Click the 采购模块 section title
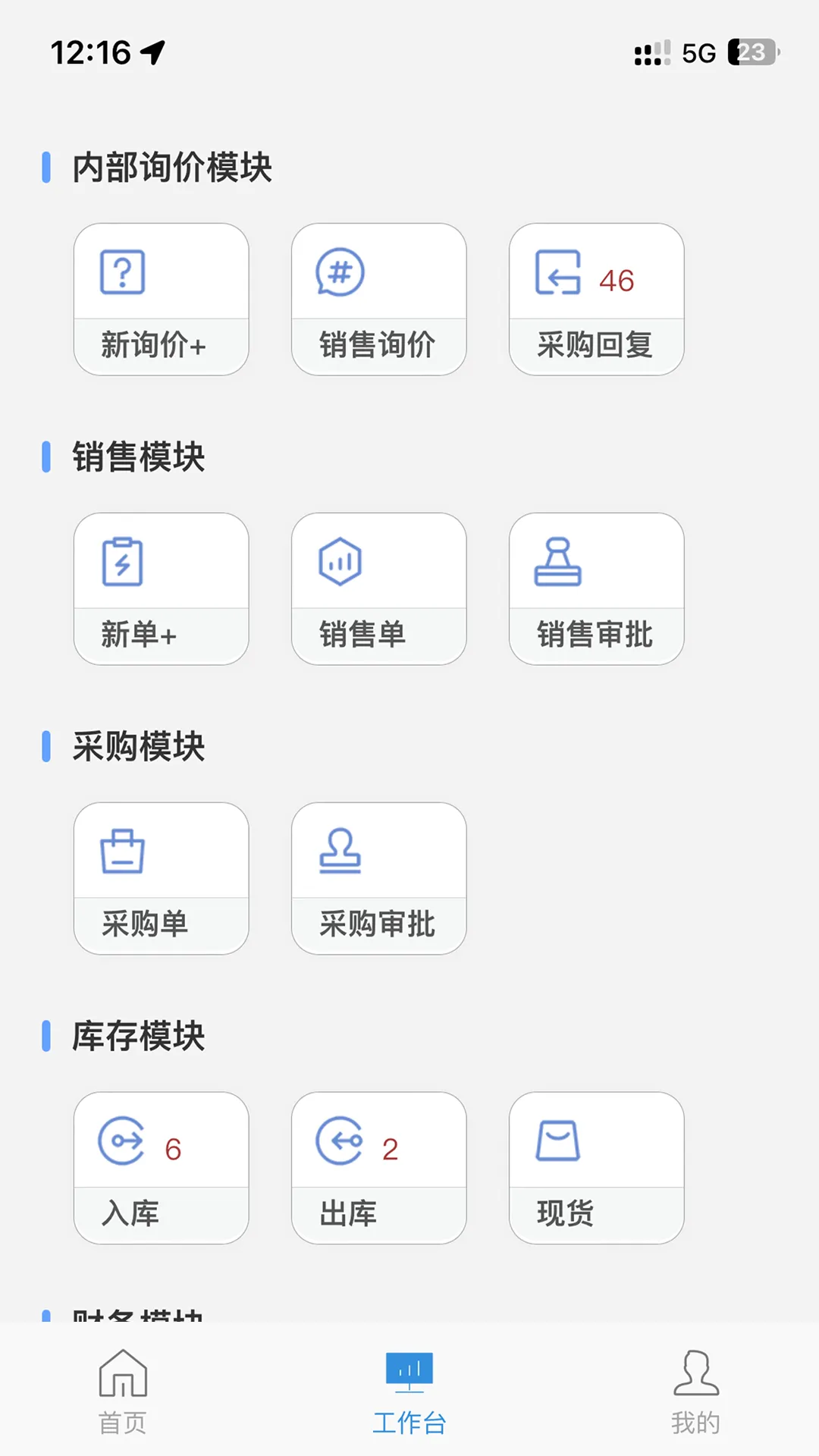Image resolution: width=819 pixels, height=1456 pixels. click(x=138, y=746)
